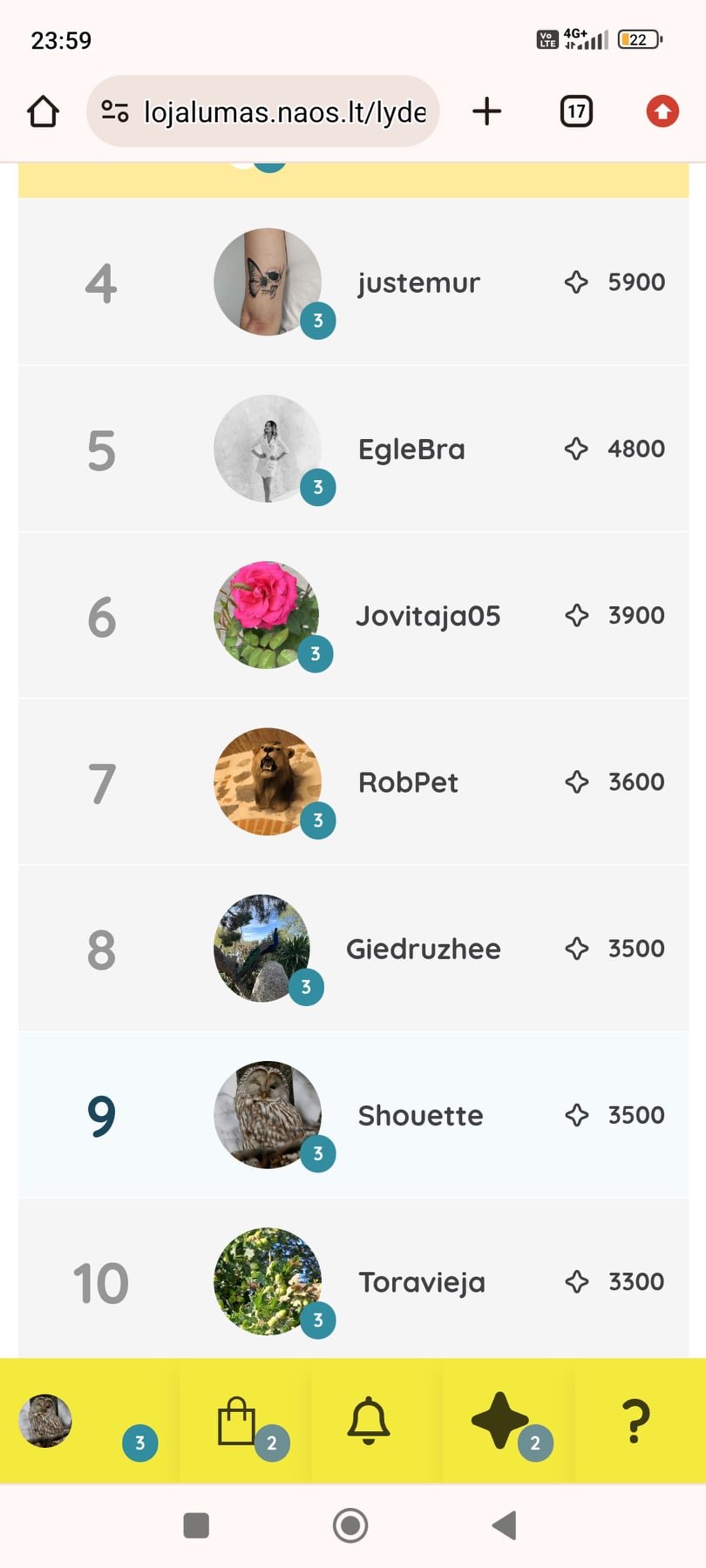The image size is (706, 1568).
Task: Open my profile tab with owl avatar
Action: (89, 1421)
